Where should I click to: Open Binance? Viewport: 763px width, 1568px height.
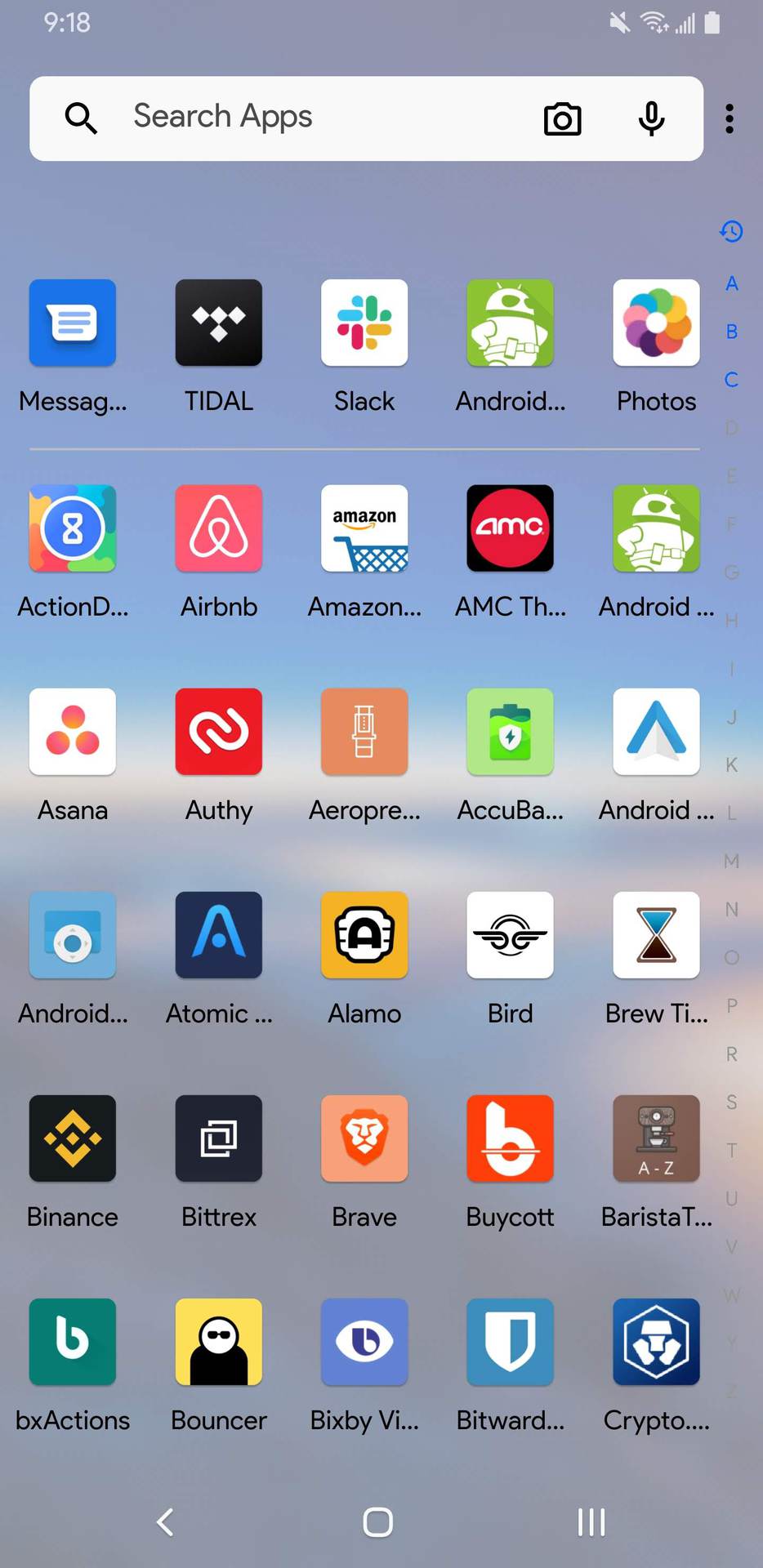[x=73, y=1138]
